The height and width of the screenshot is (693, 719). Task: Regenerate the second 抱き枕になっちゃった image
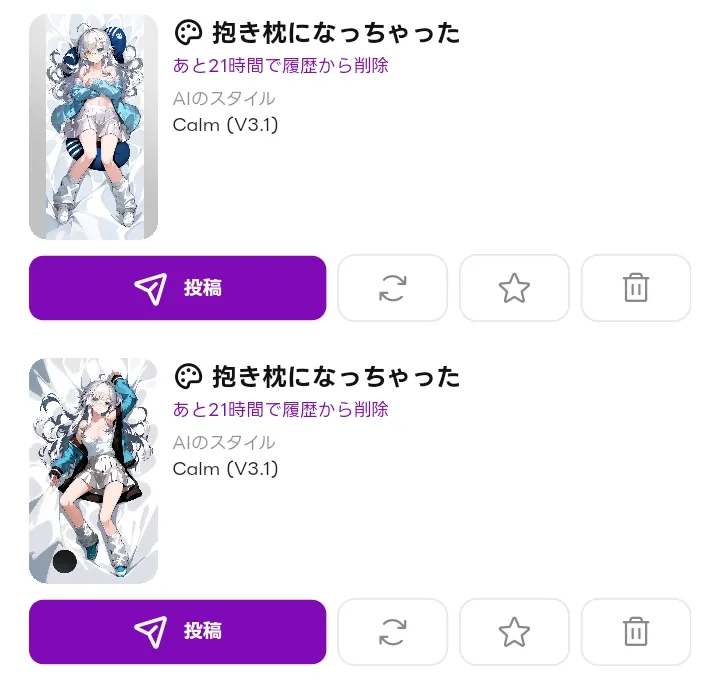(392, 632)
